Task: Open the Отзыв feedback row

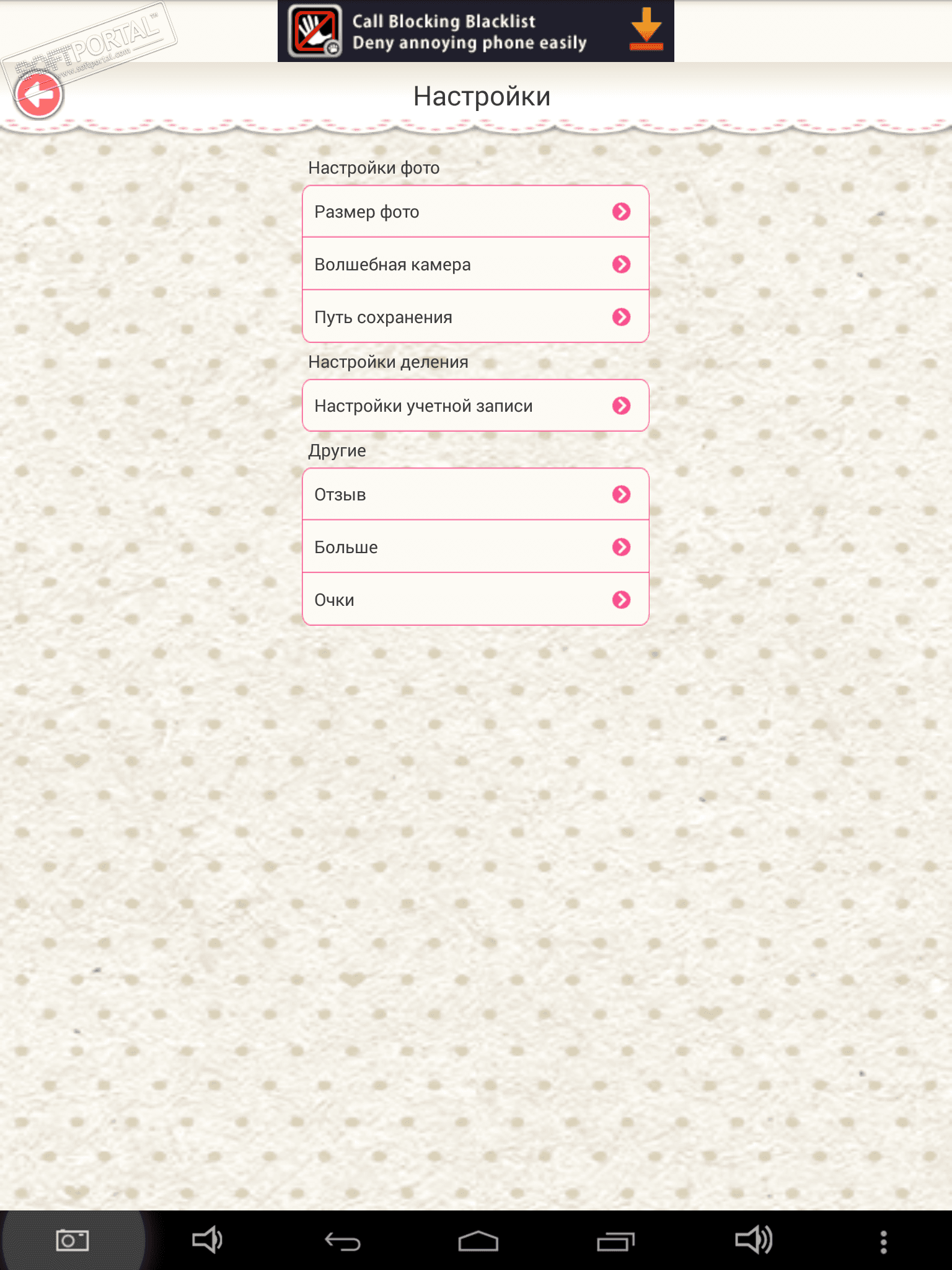Action: (x=475, y=494)
